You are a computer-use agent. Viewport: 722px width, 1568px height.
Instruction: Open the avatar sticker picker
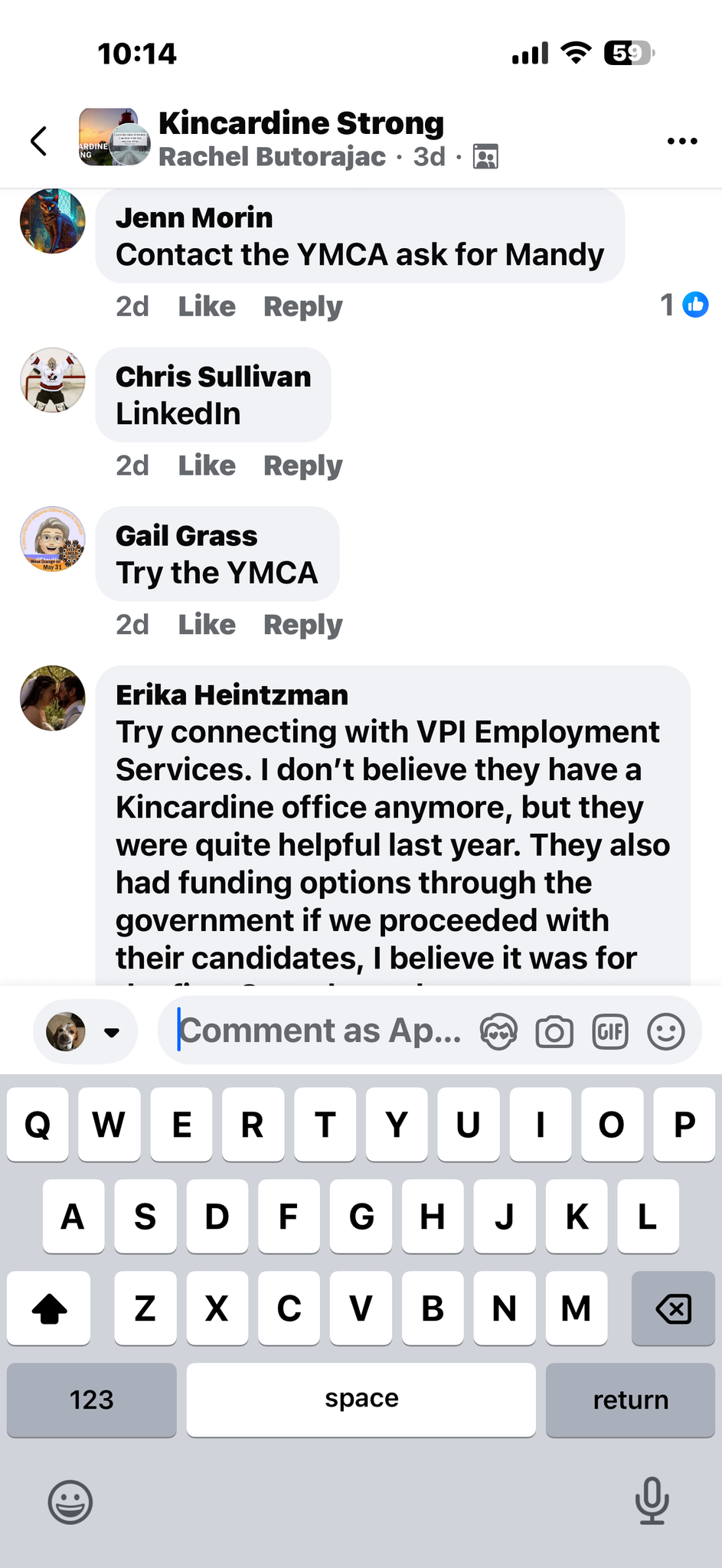click(x=498, y=1032)
